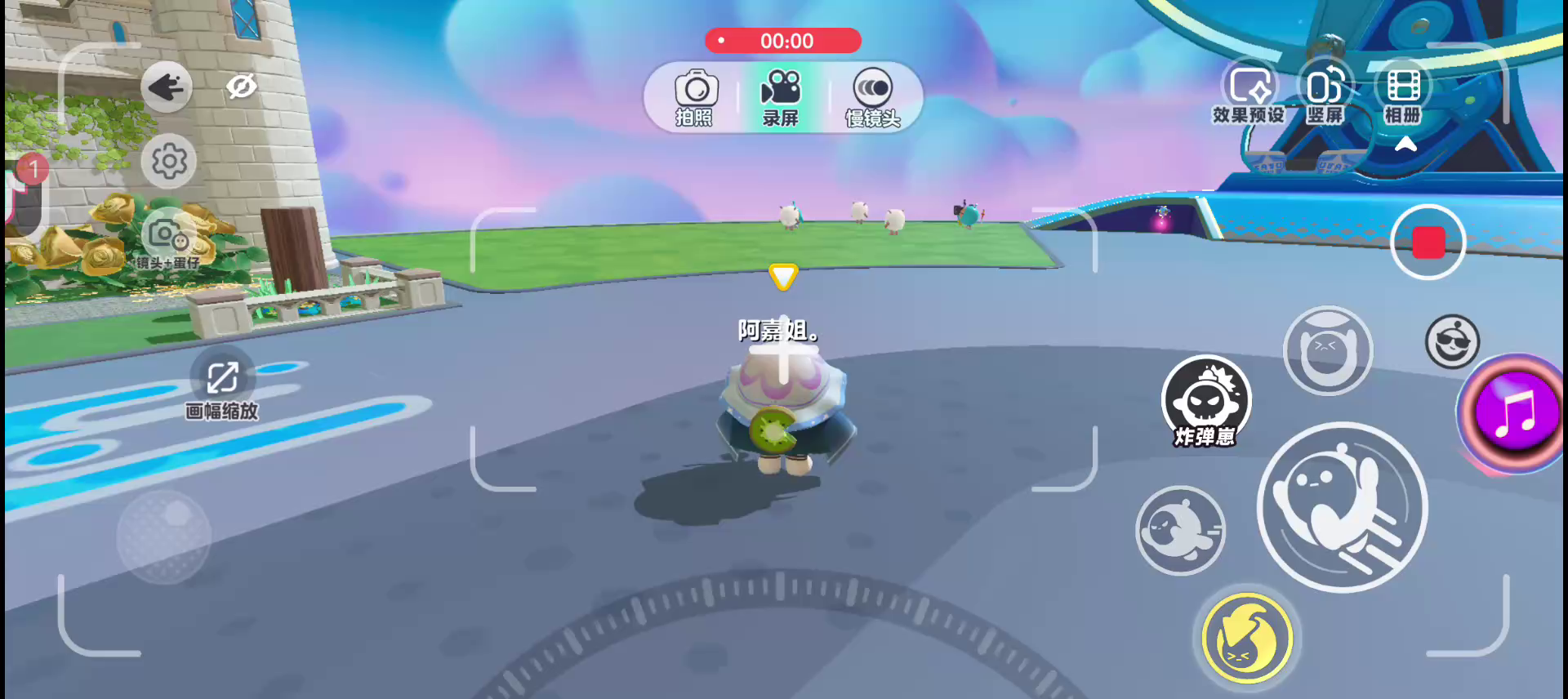Switch to 竖屏 portrait orientation

pyautogui.click(x=1325, y=95)
